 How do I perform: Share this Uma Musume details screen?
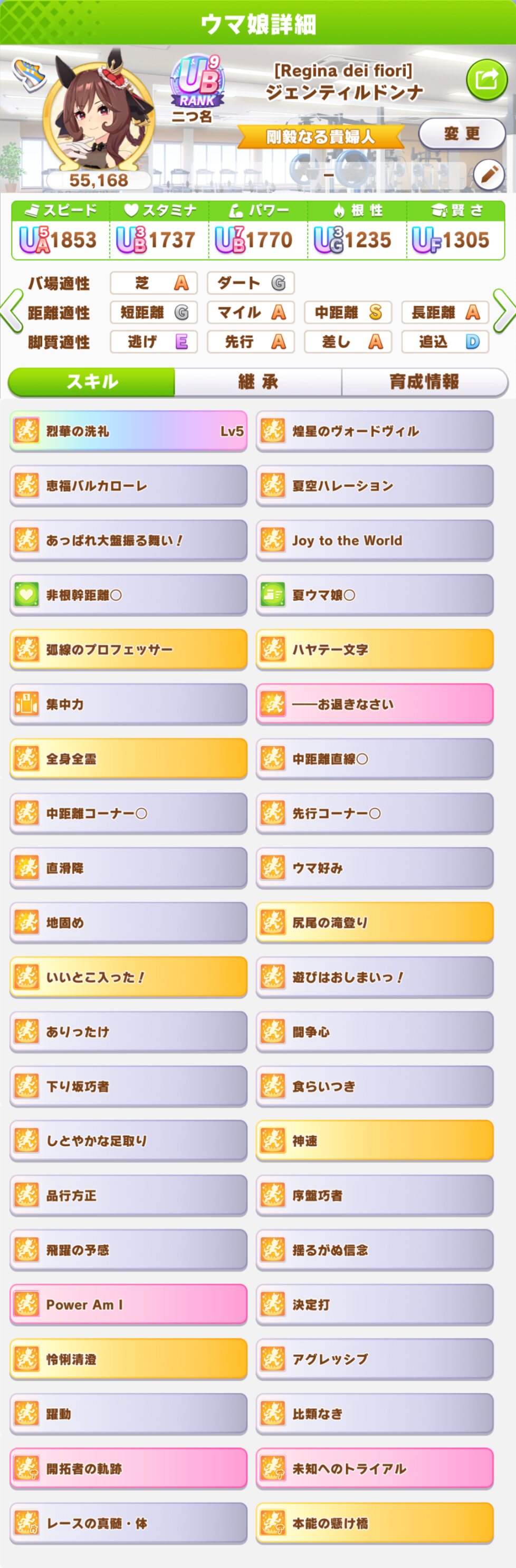coord(486,79)
